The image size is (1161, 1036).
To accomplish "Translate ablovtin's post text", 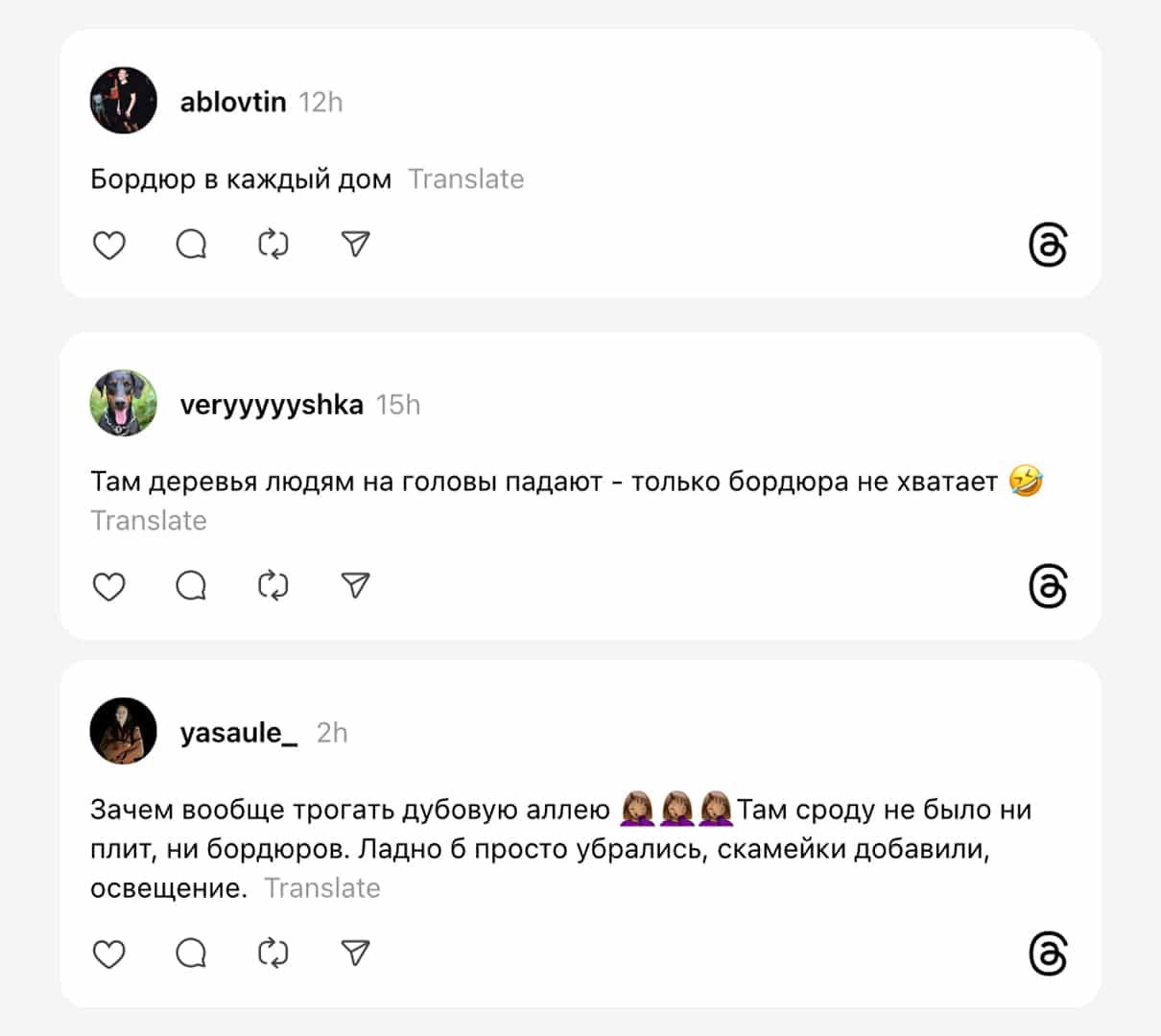I will [x=465, y=179].
